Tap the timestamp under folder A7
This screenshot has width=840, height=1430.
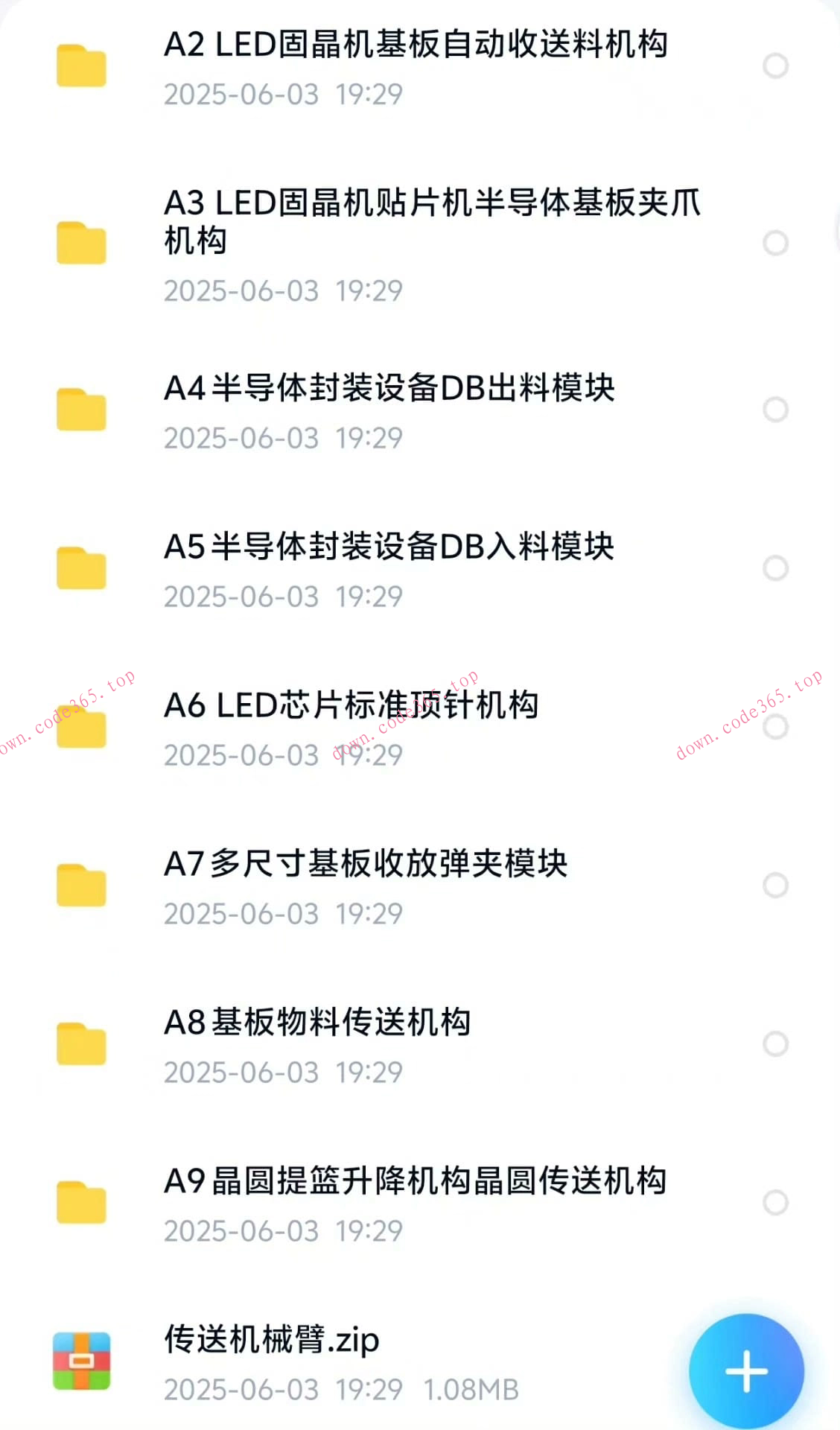pyautogui.click(x=283, y=914)
